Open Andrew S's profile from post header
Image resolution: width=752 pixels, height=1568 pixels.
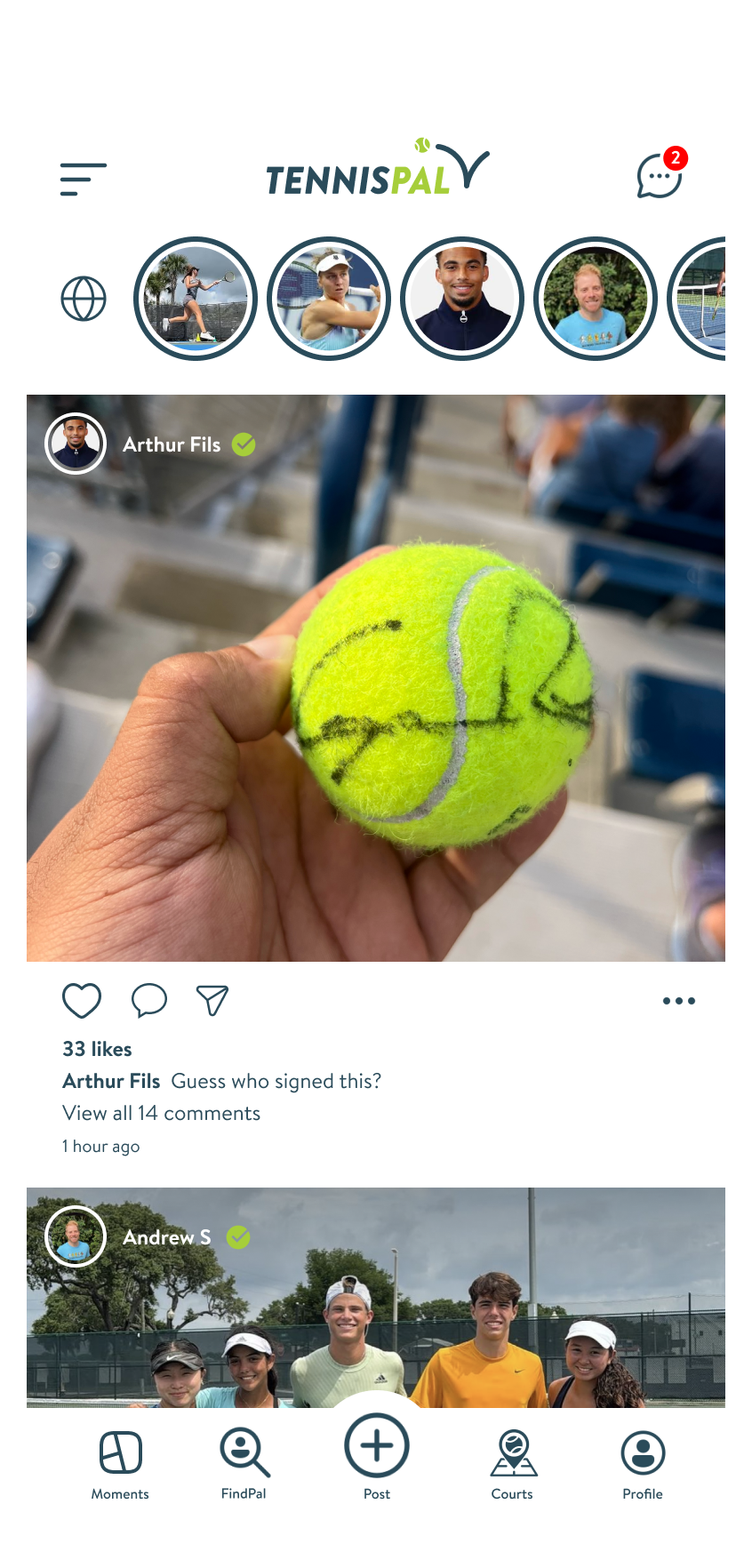pyautogui.click(x=166, y=1237)
